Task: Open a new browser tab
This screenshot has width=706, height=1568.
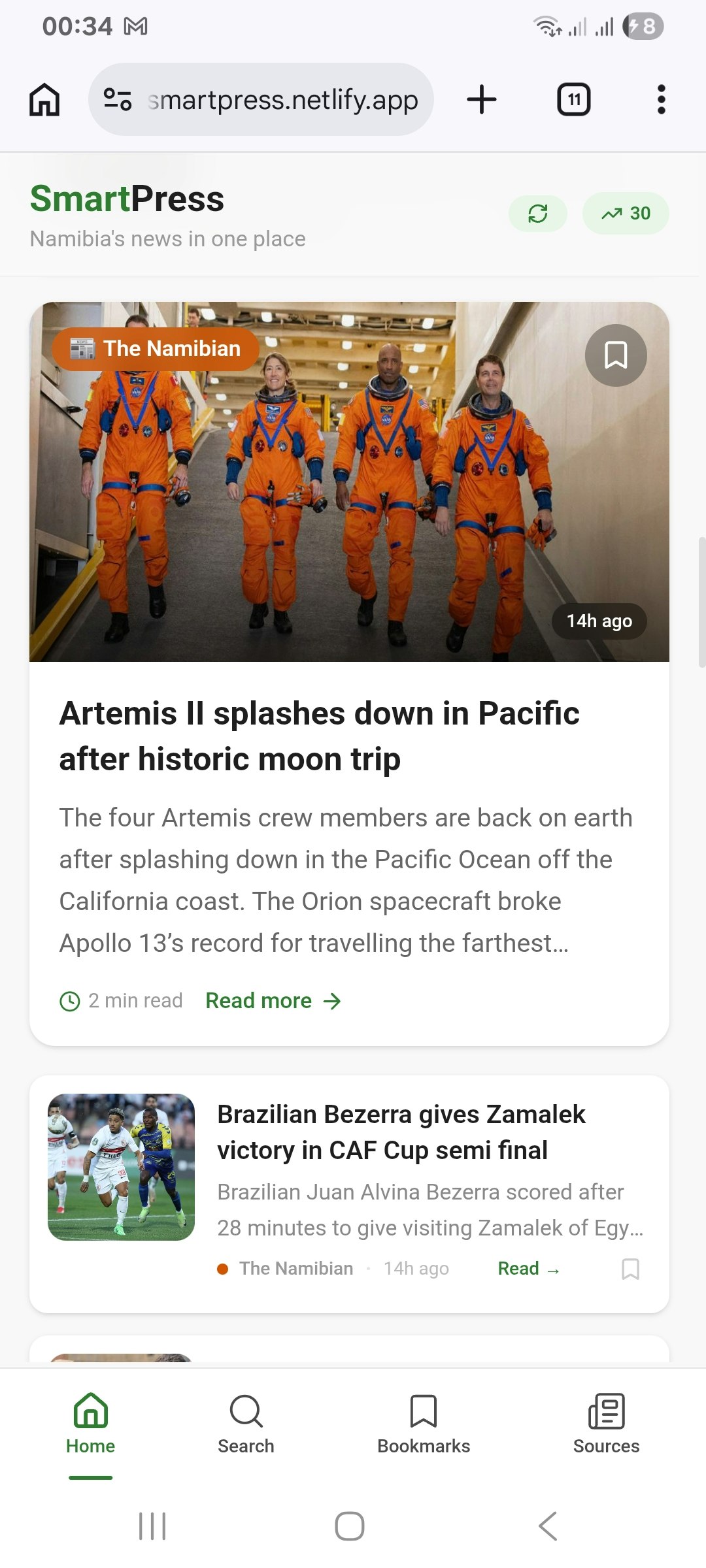Action: (482, 100)
